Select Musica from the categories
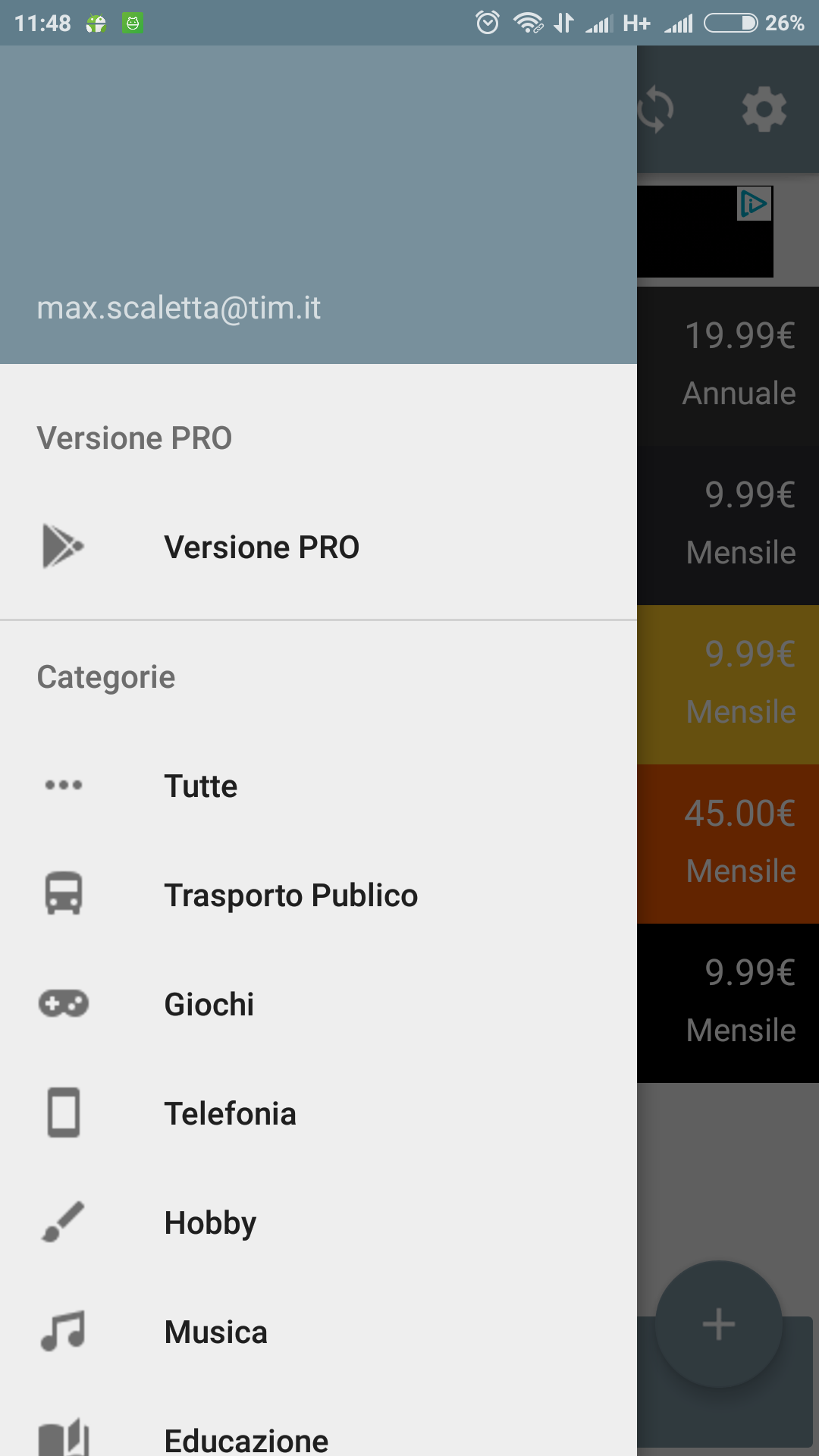 [318, 1332]
